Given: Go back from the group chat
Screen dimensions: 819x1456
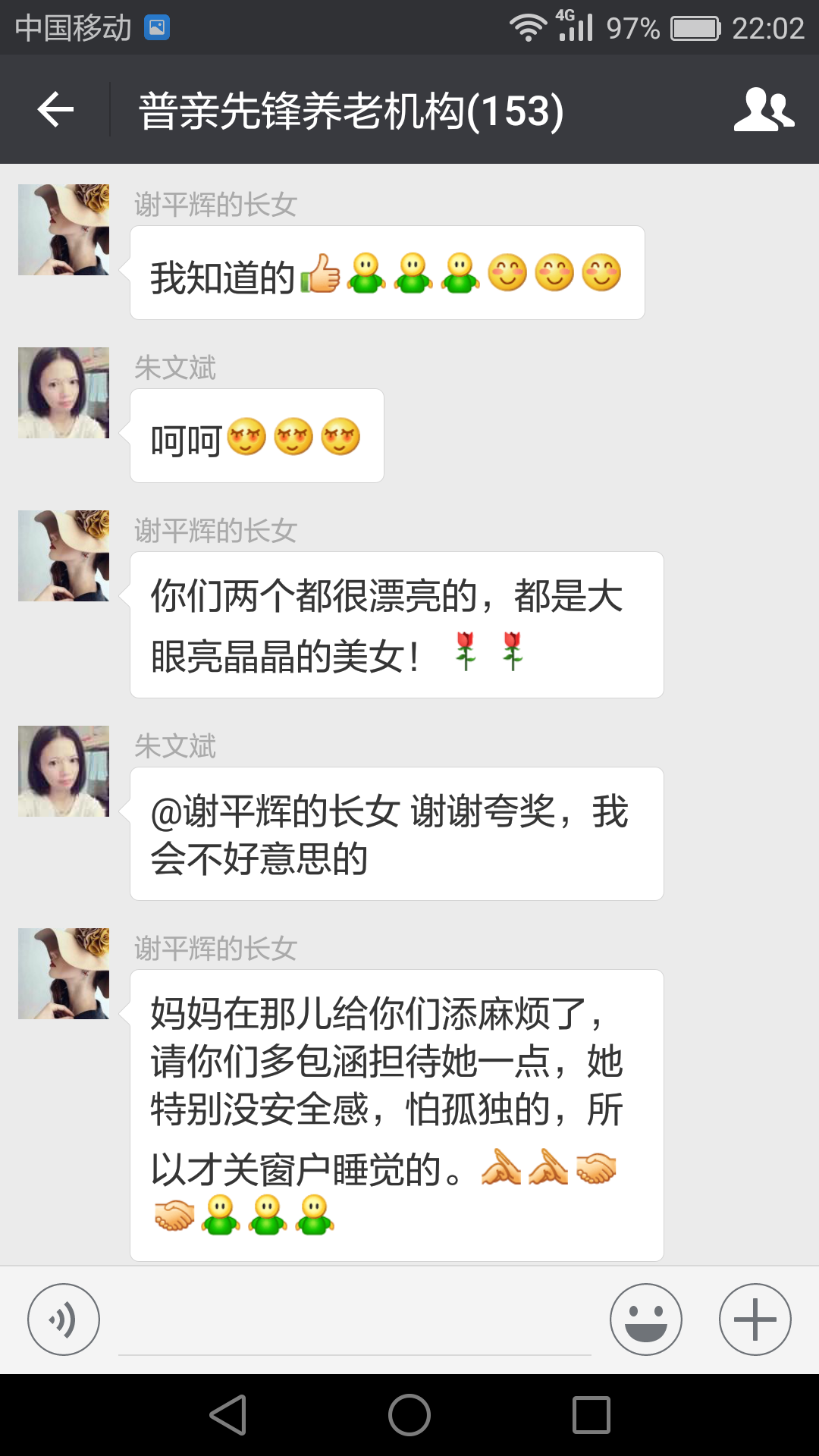Looking at the screenshot, I should point(55,110).
